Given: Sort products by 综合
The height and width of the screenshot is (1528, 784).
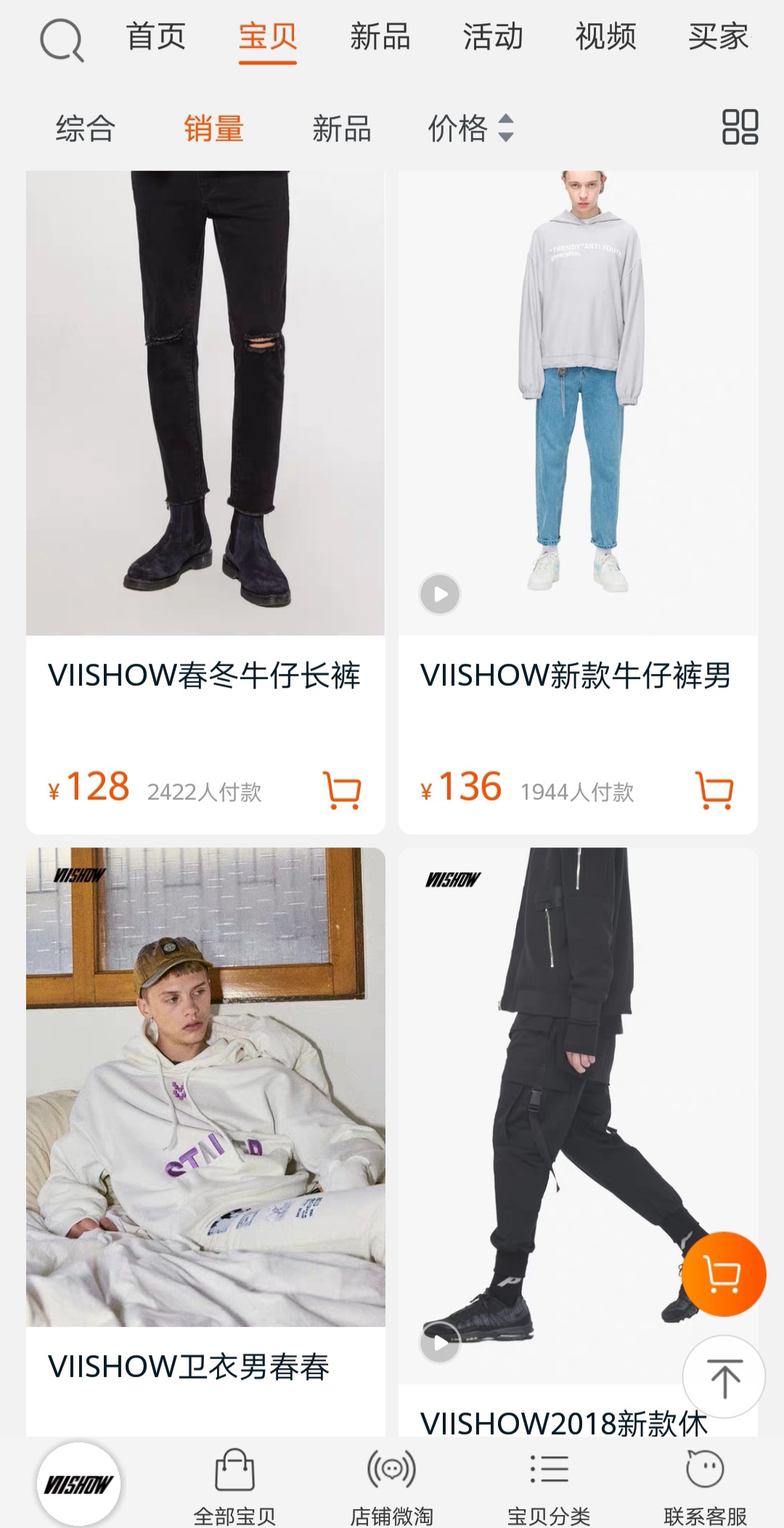Looking at the screenshot, I should tap(86, 129).
